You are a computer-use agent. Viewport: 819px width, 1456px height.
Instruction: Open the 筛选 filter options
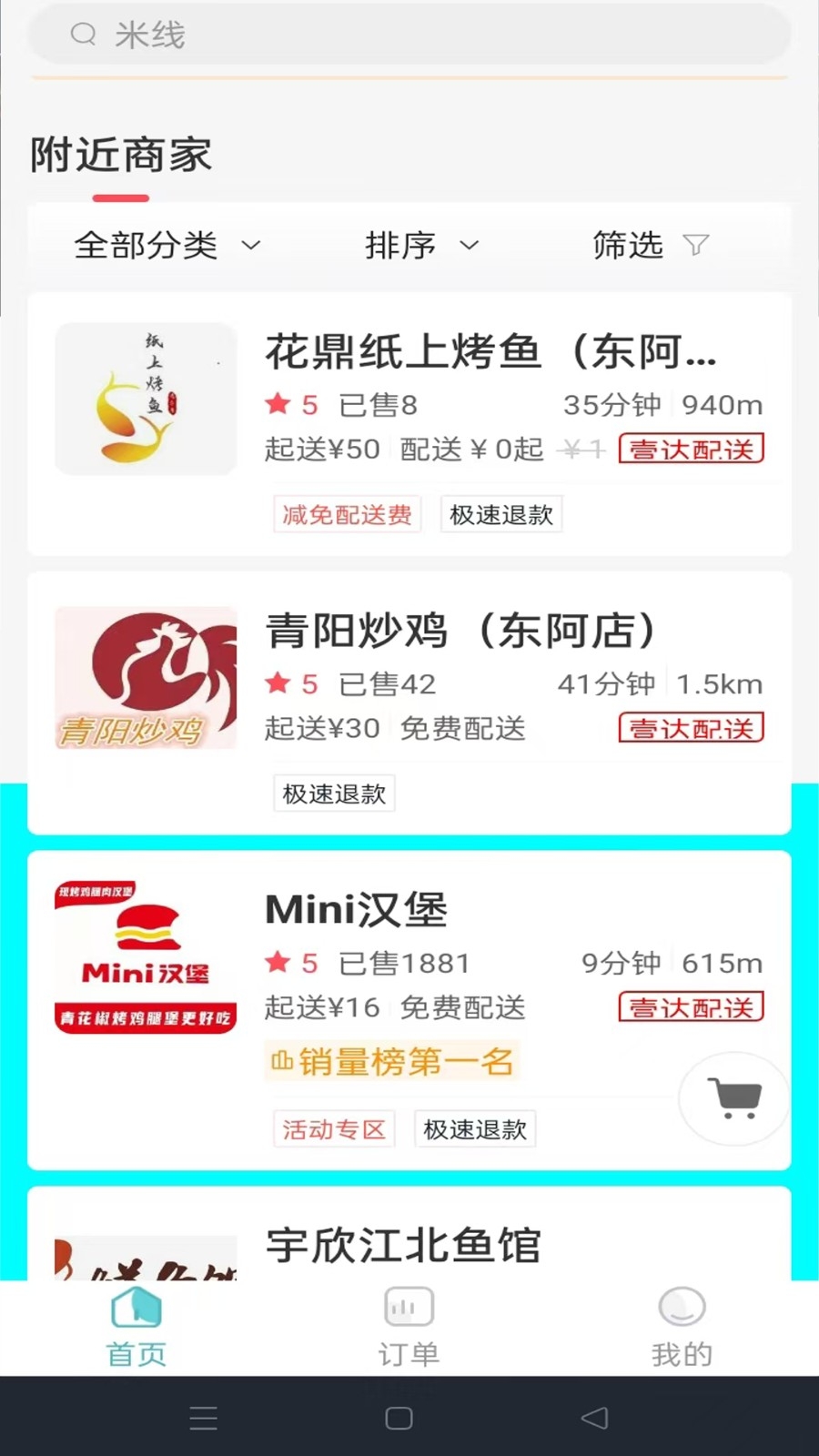[x=649, y=245]
